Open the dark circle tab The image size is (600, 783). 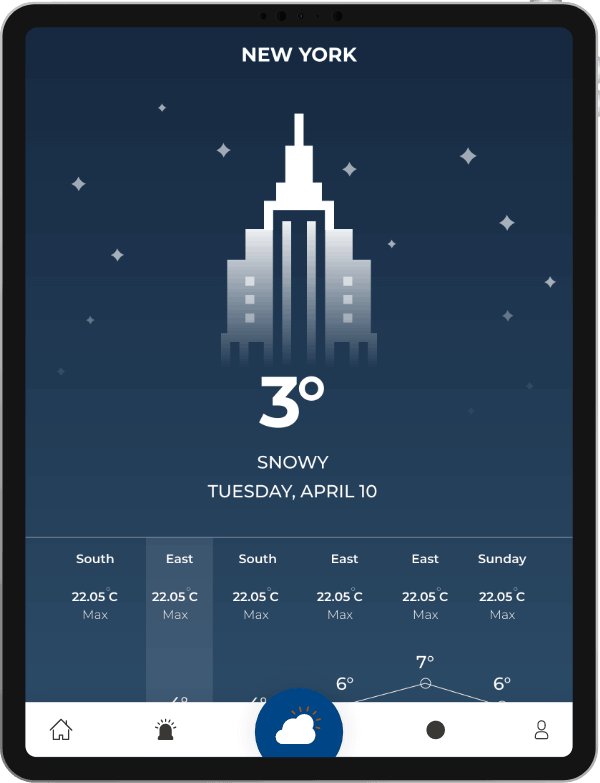(435, 730)
